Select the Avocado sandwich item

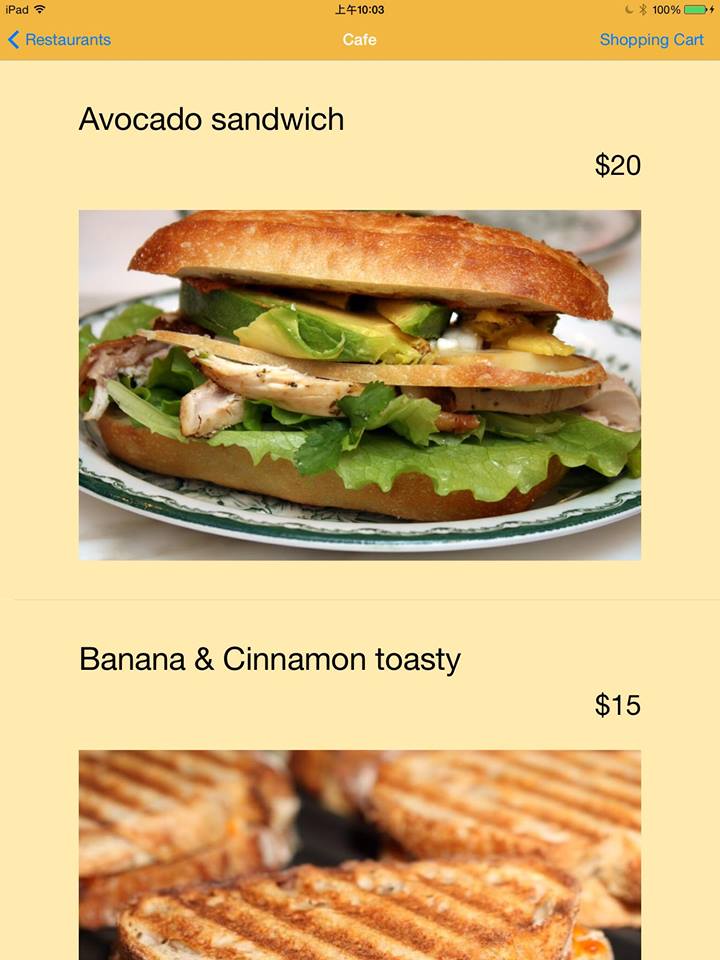359,384
